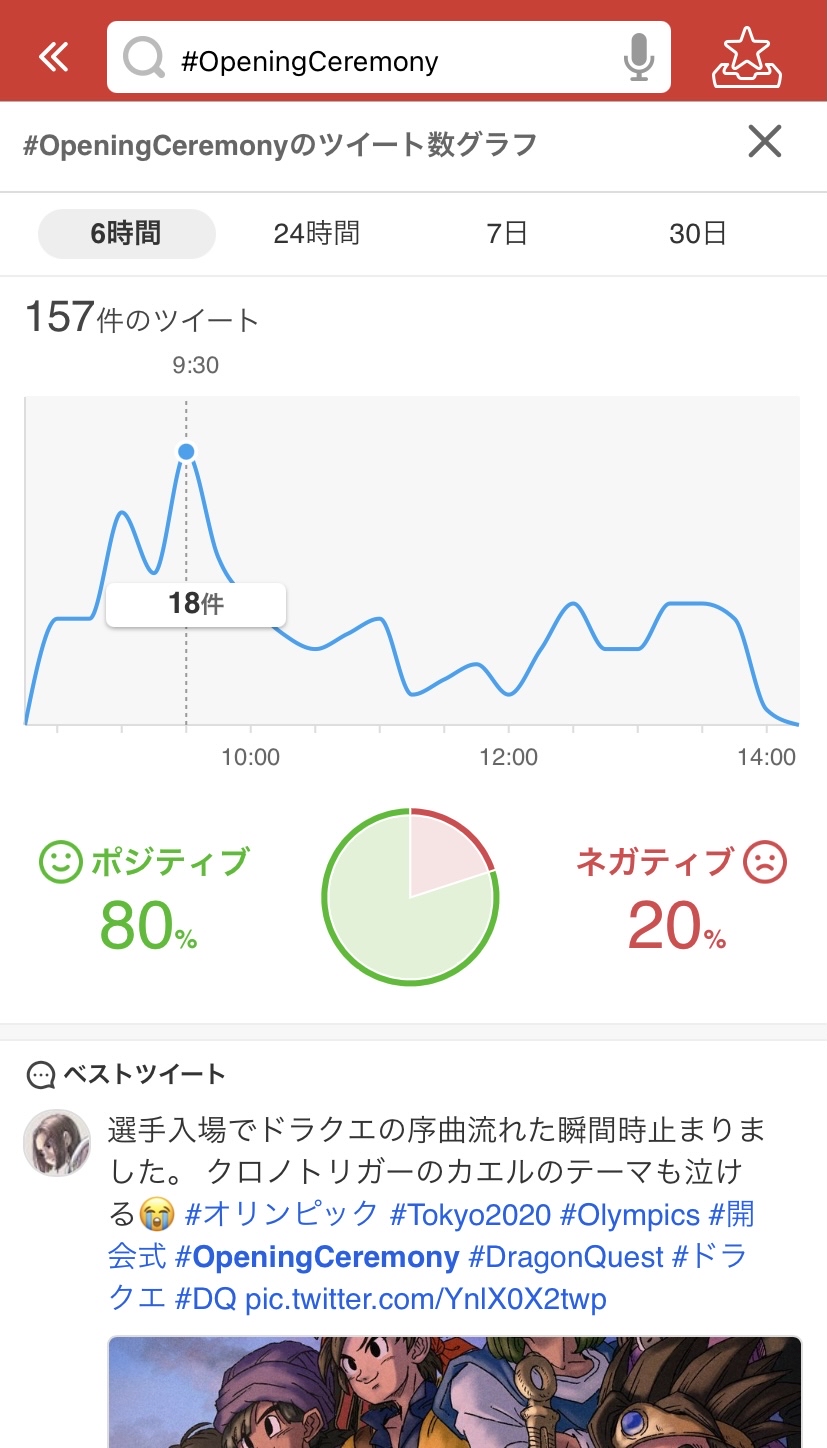The height and width of the screenshot is (1448, 827).
Task: Open hashtag #オリンピック in the best tweet
Action: 282,1215
